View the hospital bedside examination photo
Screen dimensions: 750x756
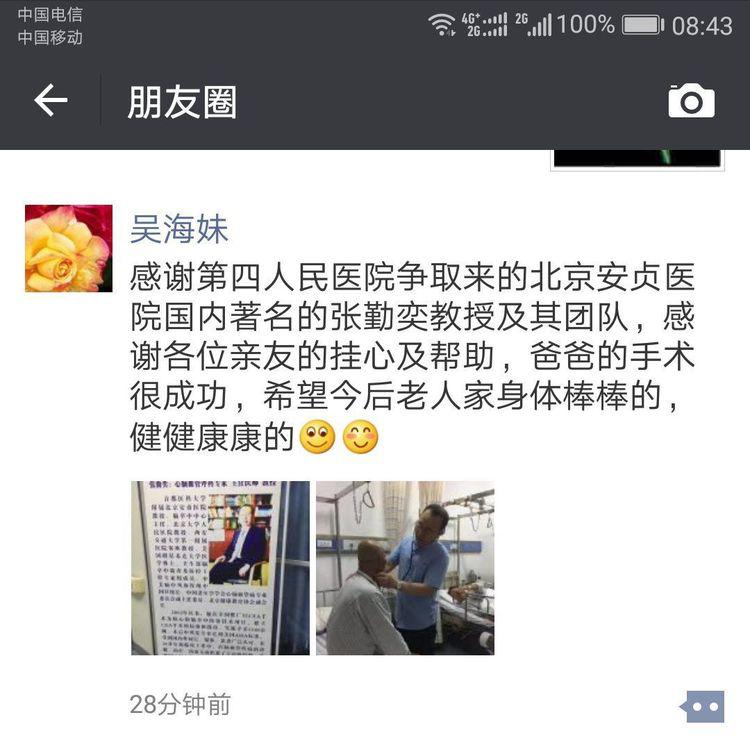click(x=405, y=568)
